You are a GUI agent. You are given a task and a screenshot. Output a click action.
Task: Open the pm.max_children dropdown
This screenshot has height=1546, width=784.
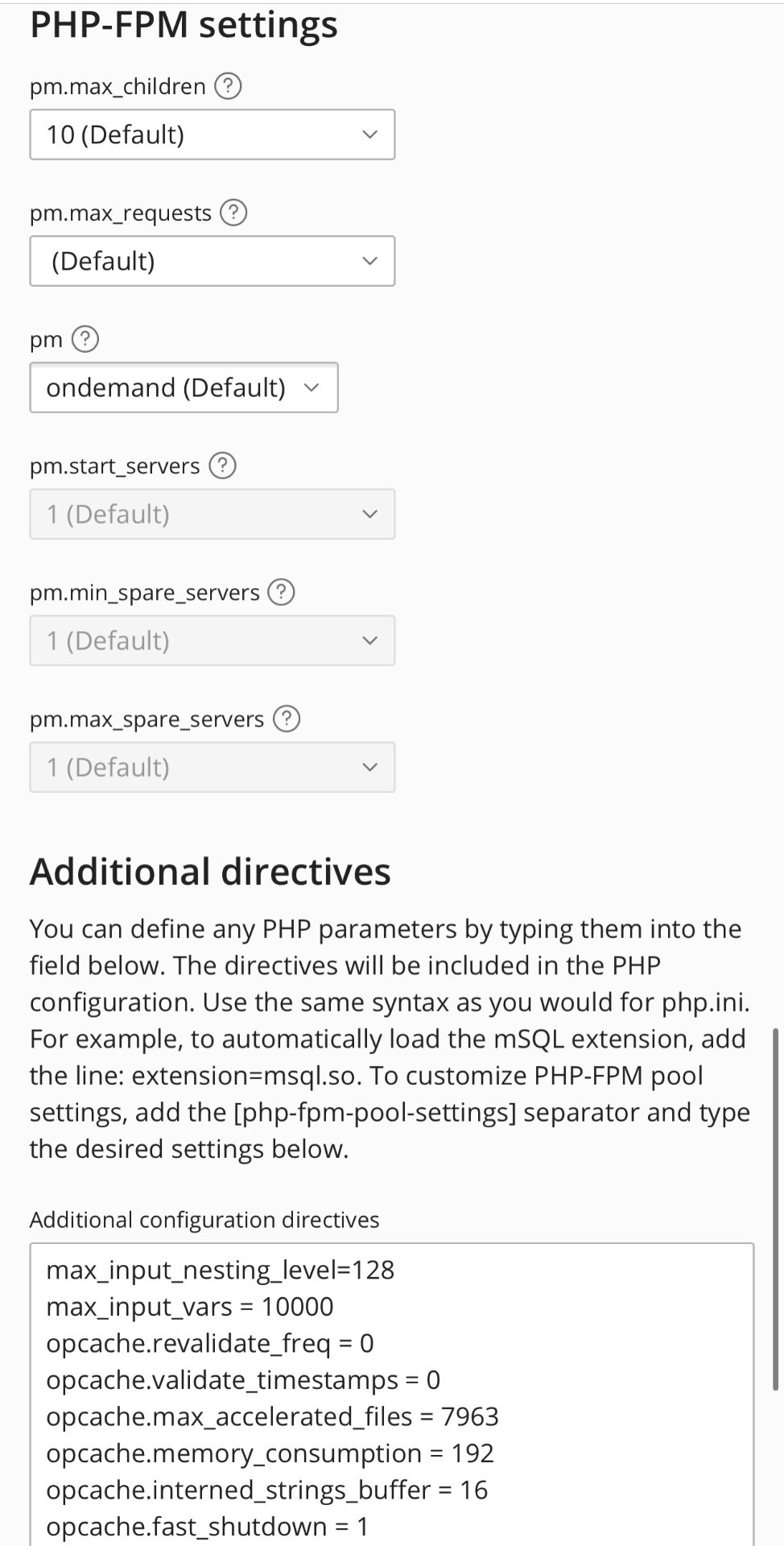pyautogui.click(x=213, y=134)
